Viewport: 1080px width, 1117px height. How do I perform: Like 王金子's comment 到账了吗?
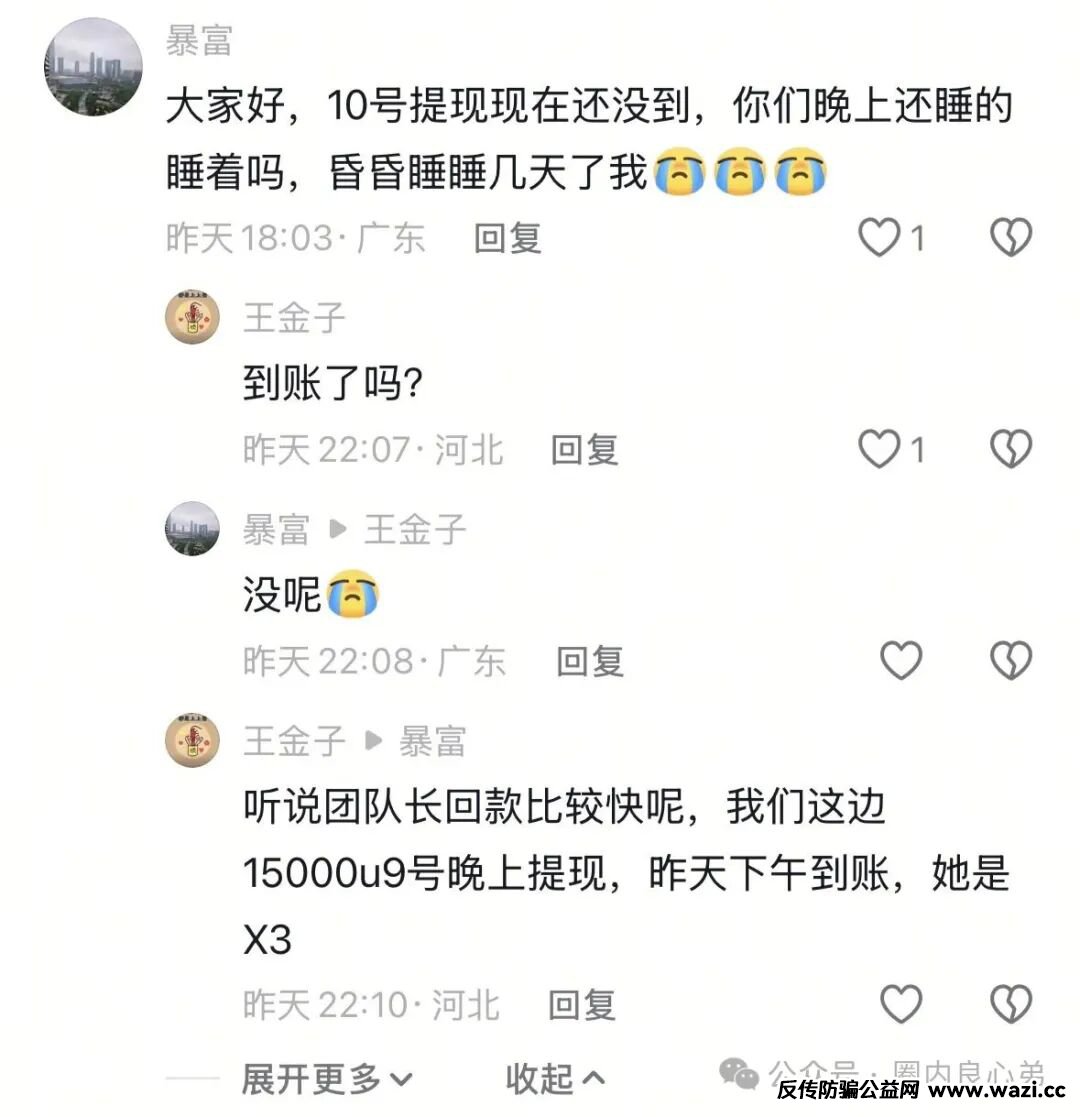pos(881,450)
